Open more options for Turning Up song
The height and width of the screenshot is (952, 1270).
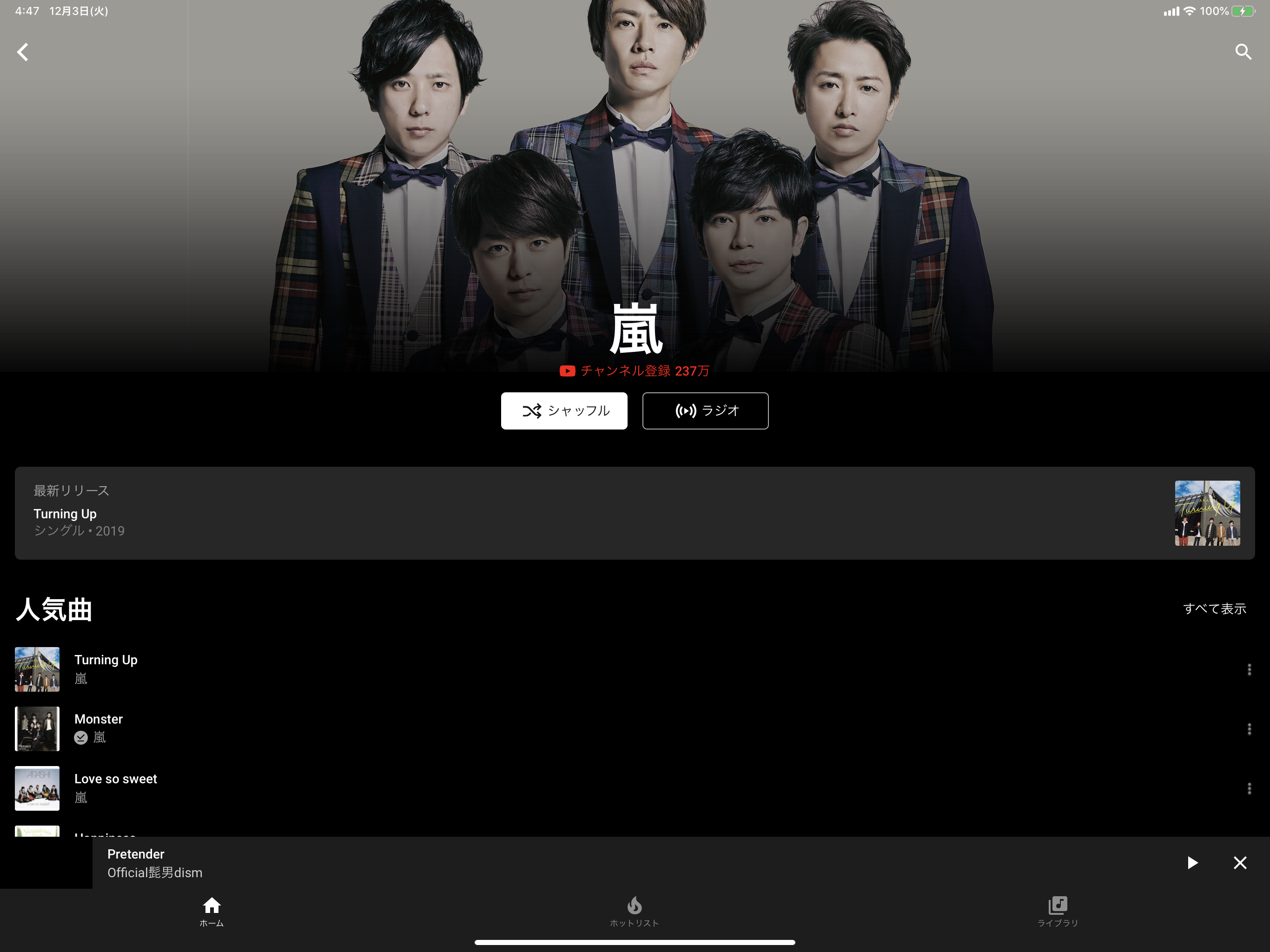click(x=1249, y=669)
